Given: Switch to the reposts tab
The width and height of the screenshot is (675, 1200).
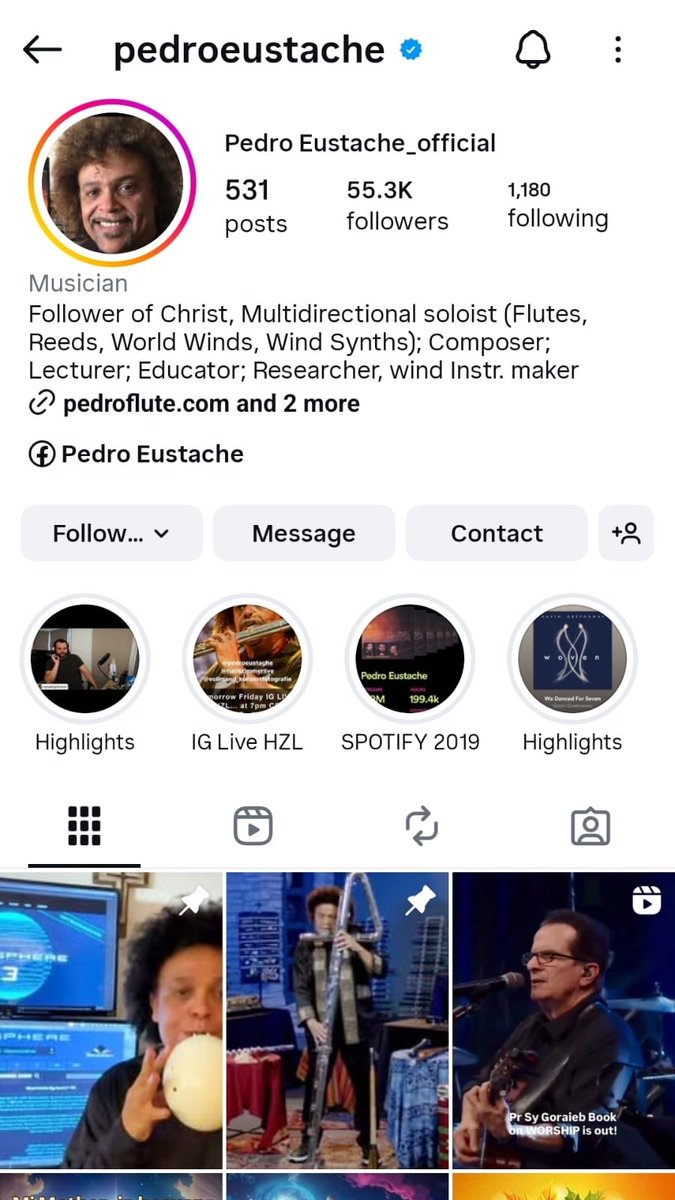Looking at the screenshot, I should pyautogui.click(x=422, y=826).
